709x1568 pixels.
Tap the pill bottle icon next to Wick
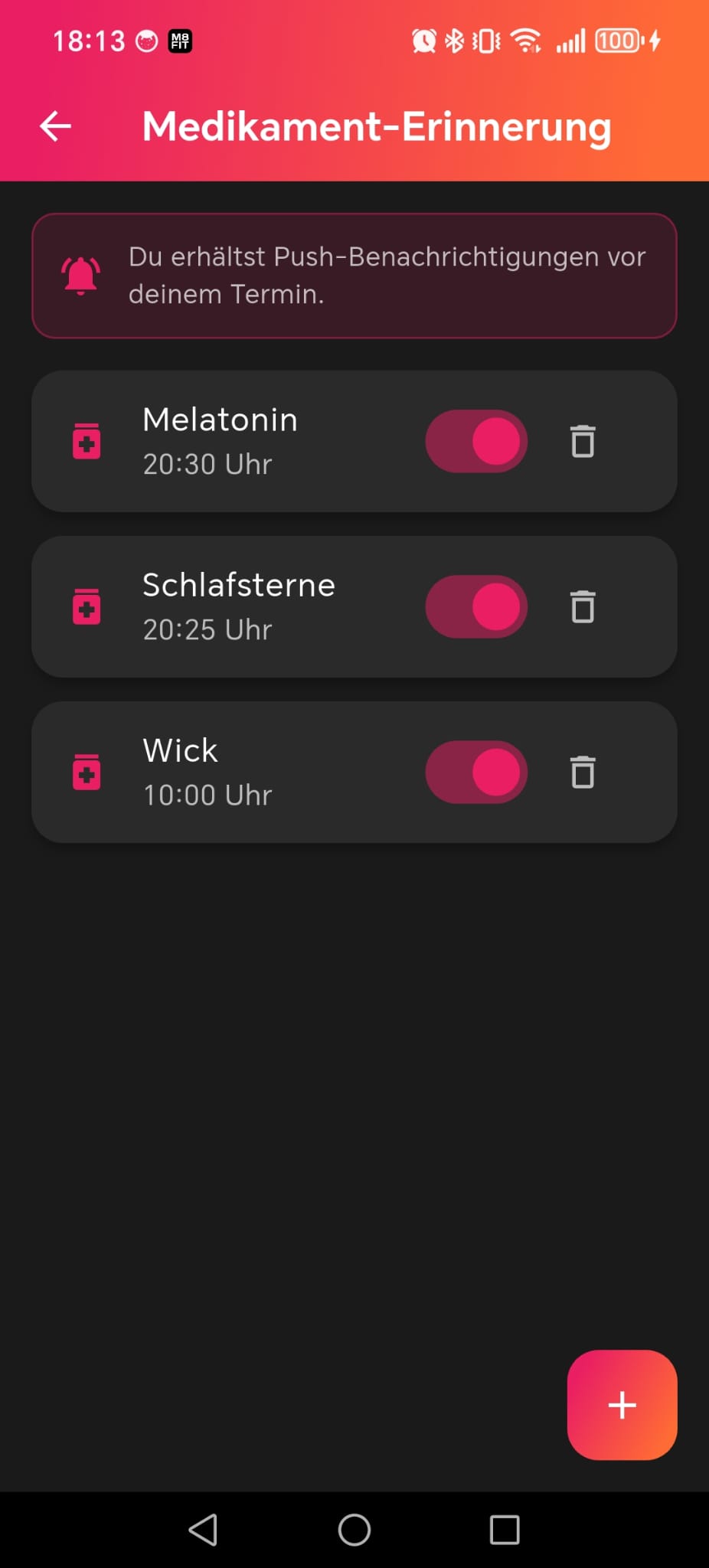[86, 773]
